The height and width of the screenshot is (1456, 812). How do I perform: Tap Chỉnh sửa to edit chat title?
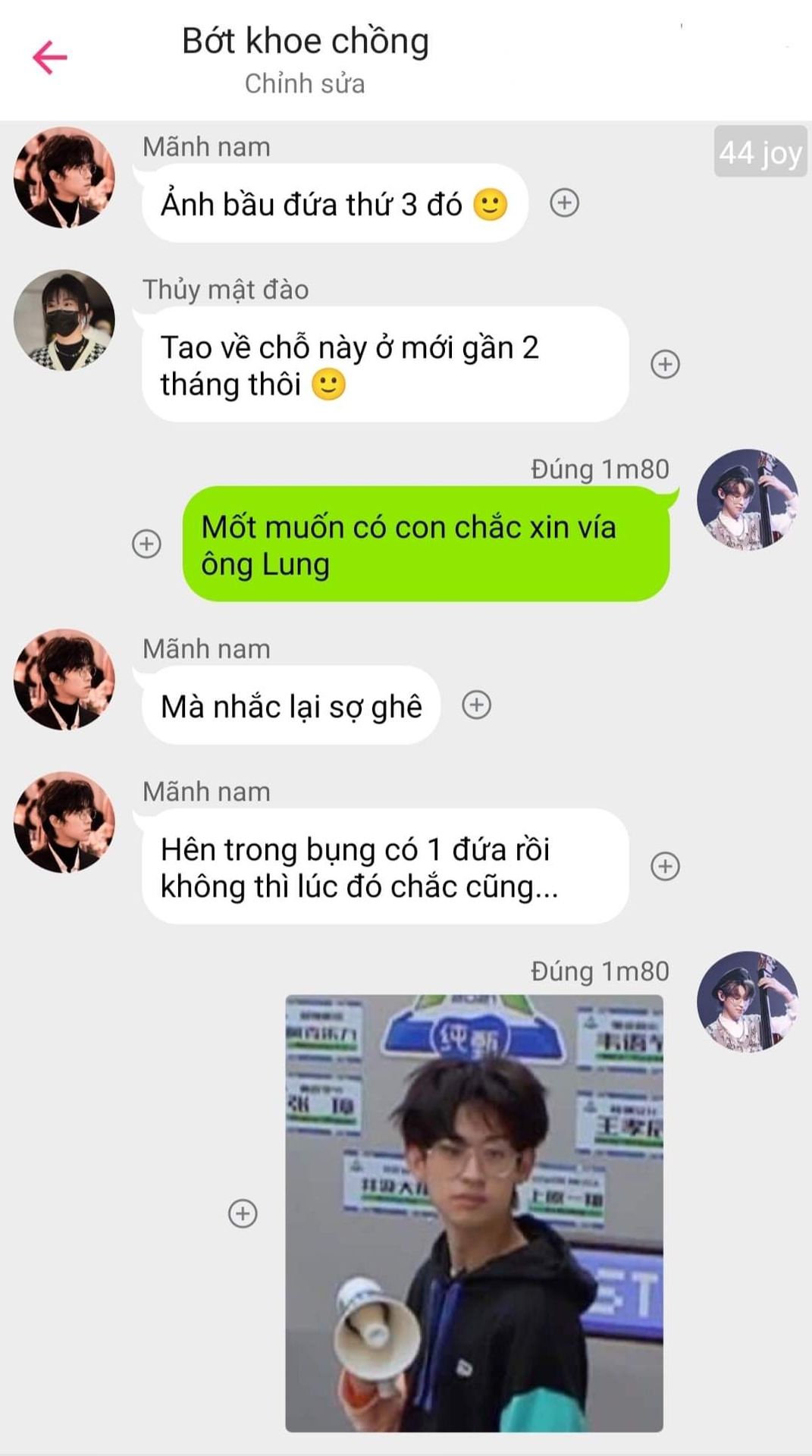(x=304, y=83)
